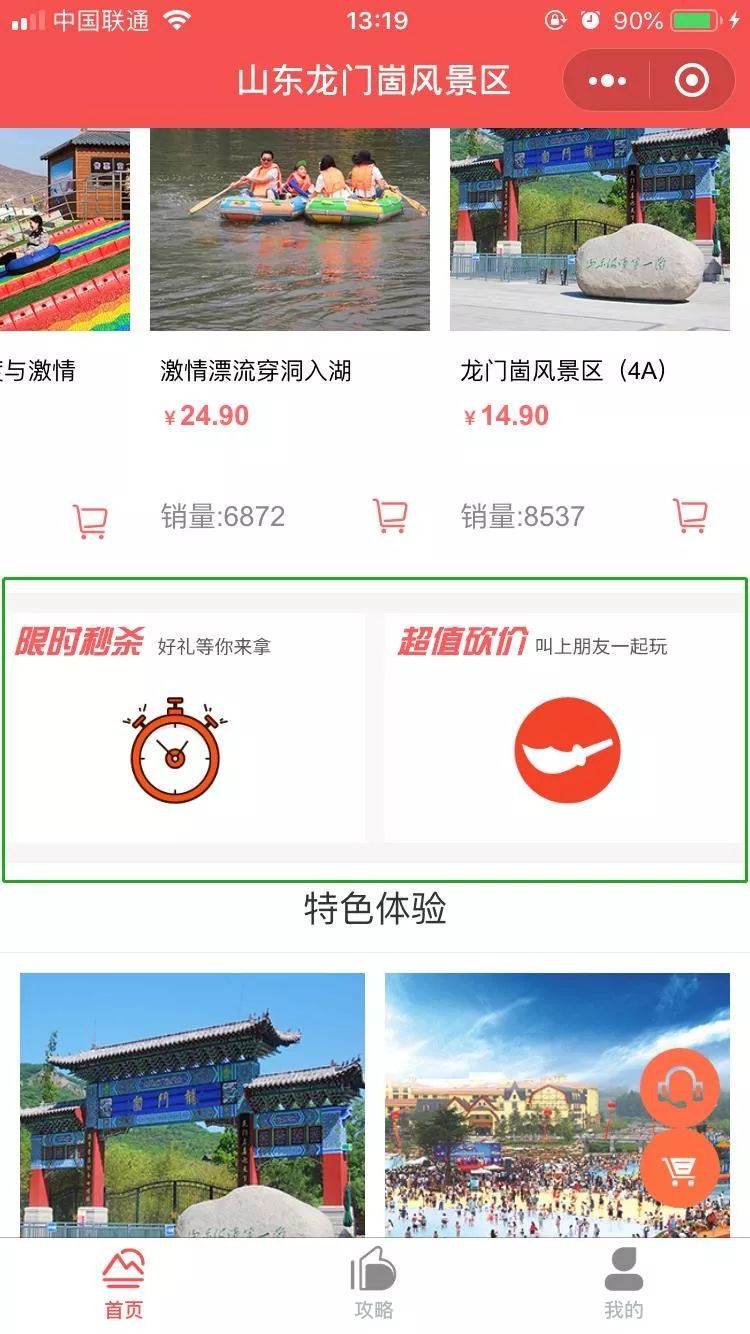Add 激情漂流穿洞入湖 to the cart
Viewport: 750px width, 1334px height.
pyautogui.click(x=390, y=516)
